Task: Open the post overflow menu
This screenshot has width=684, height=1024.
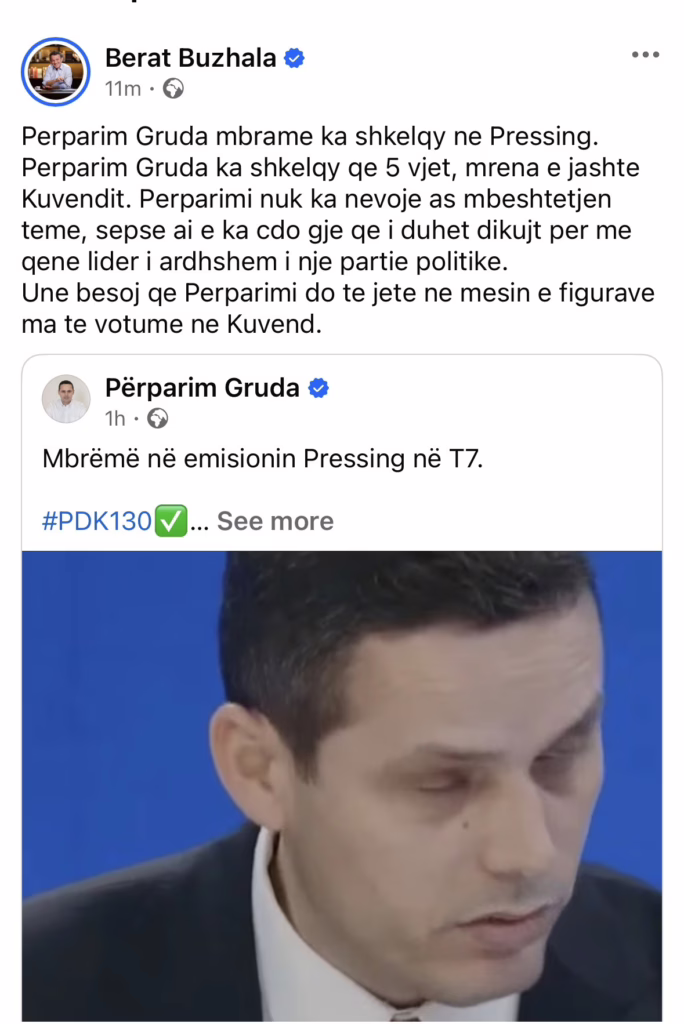Action: click(645, 55)
